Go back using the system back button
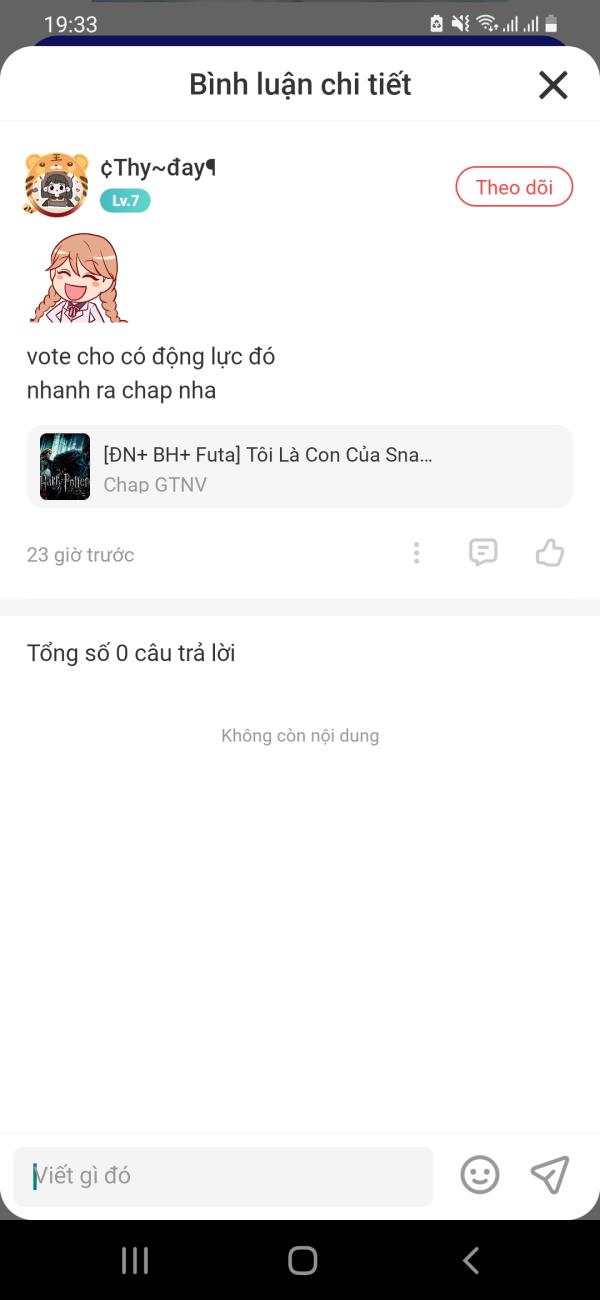600x1300 pixels. click(471, 1261)
